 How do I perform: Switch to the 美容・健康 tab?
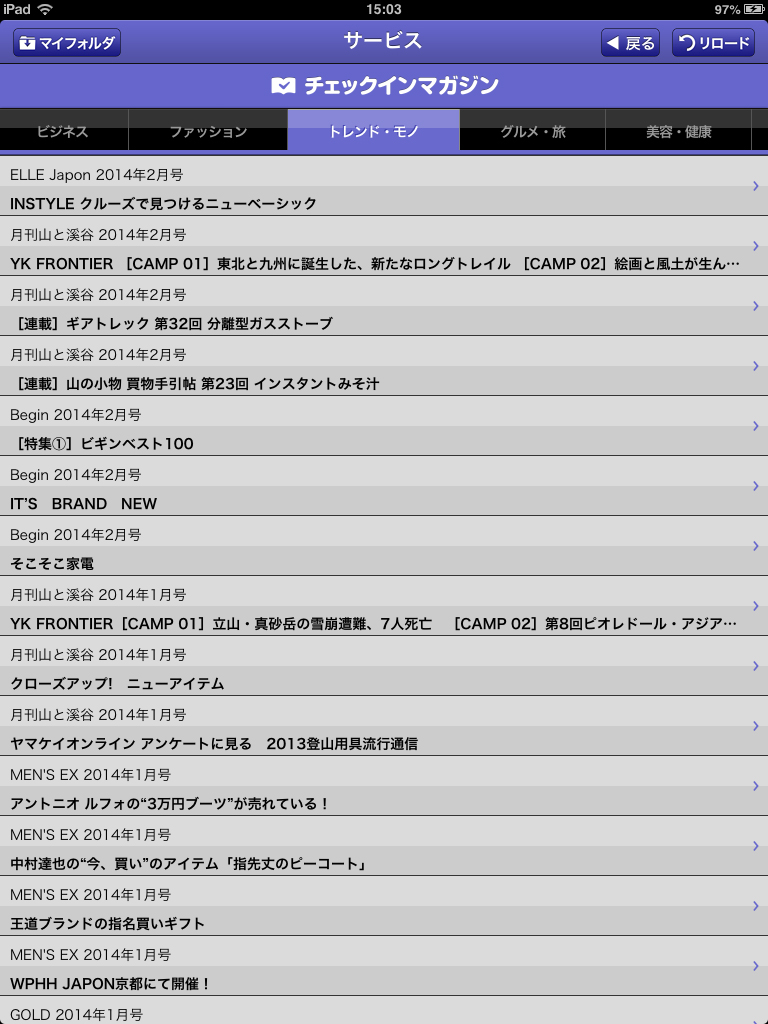[678, 131]
